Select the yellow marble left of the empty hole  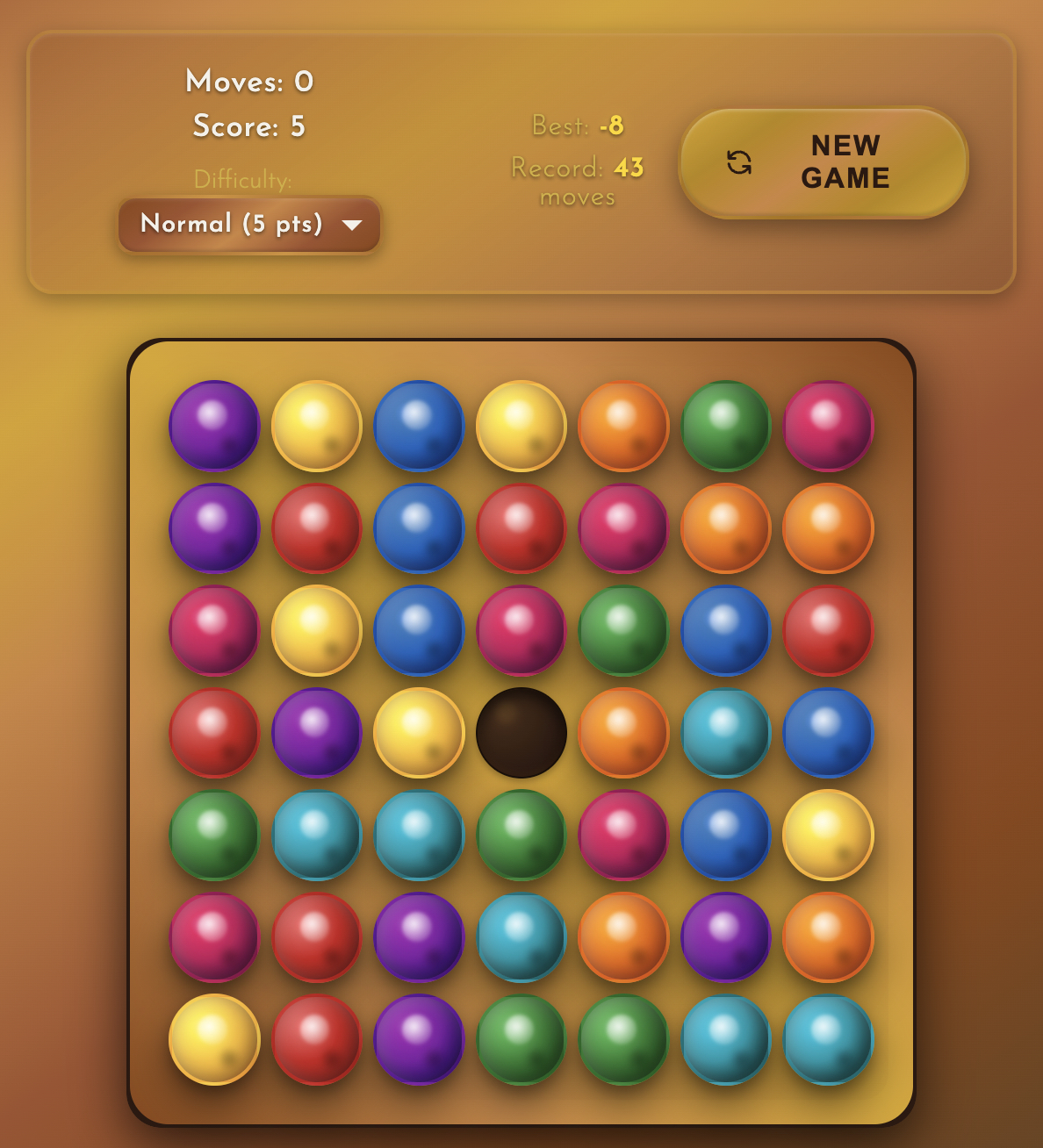click(x=419, y=733)
